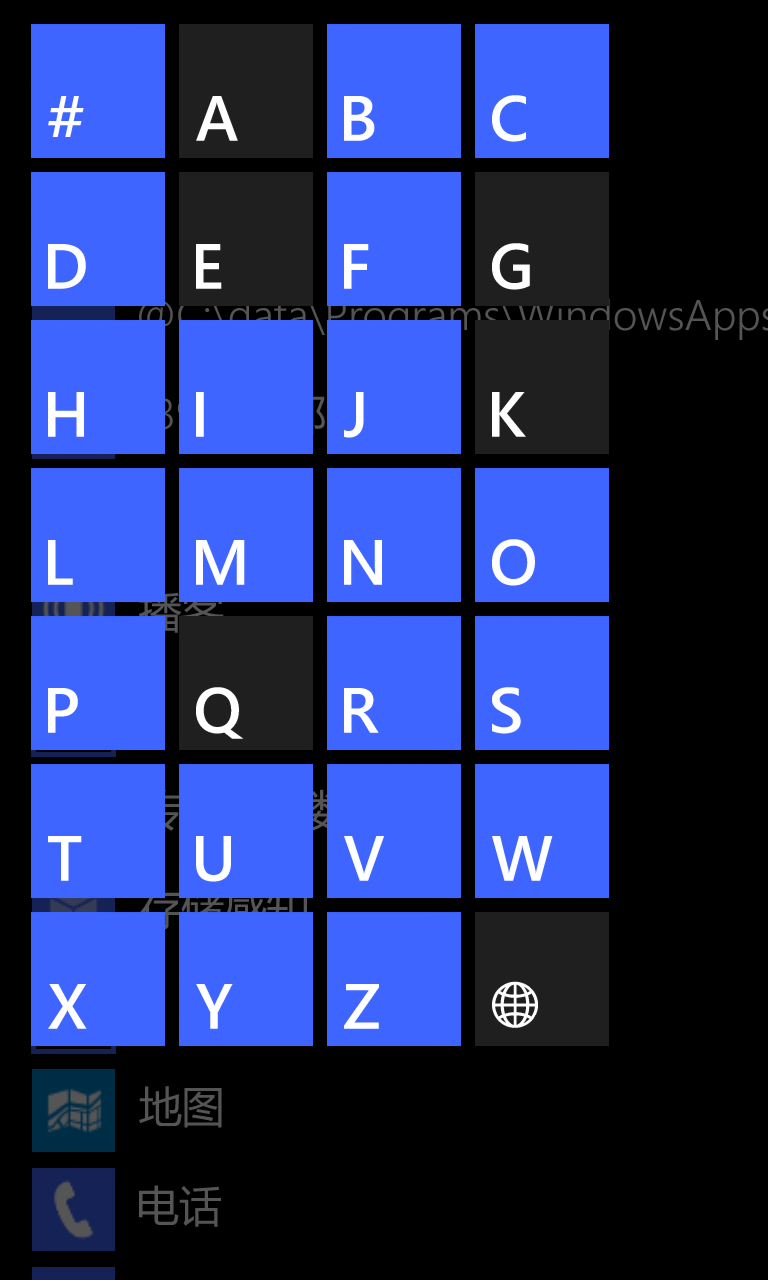Tap the T letter tile
The height and width of the screenshot is (1280, 768).
98,831
